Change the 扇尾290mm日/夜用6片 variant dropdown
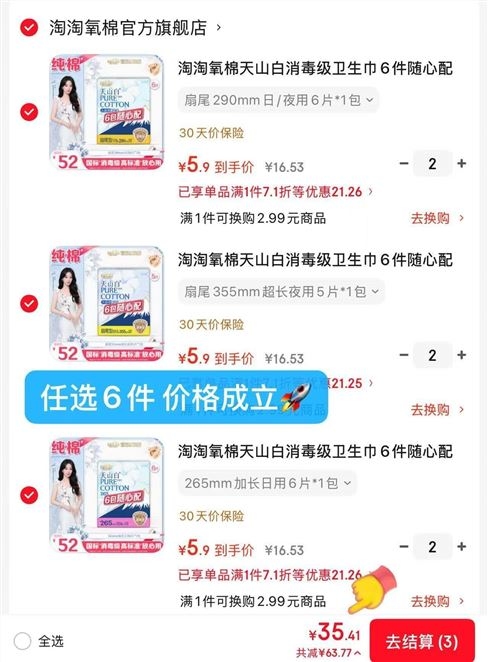 tap(278, 100)
